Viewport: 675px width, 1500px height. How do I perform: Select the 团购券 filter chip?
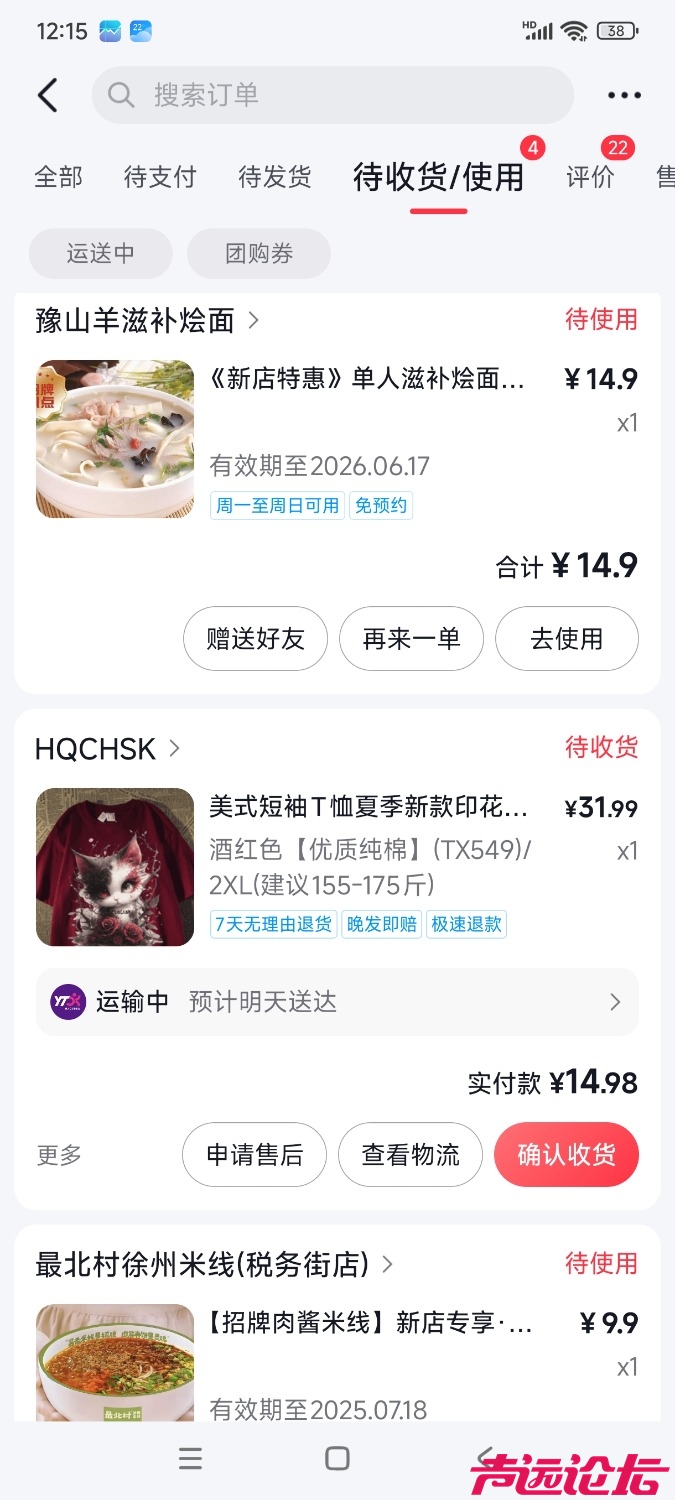pyautogui.click(x=259, y=253)
